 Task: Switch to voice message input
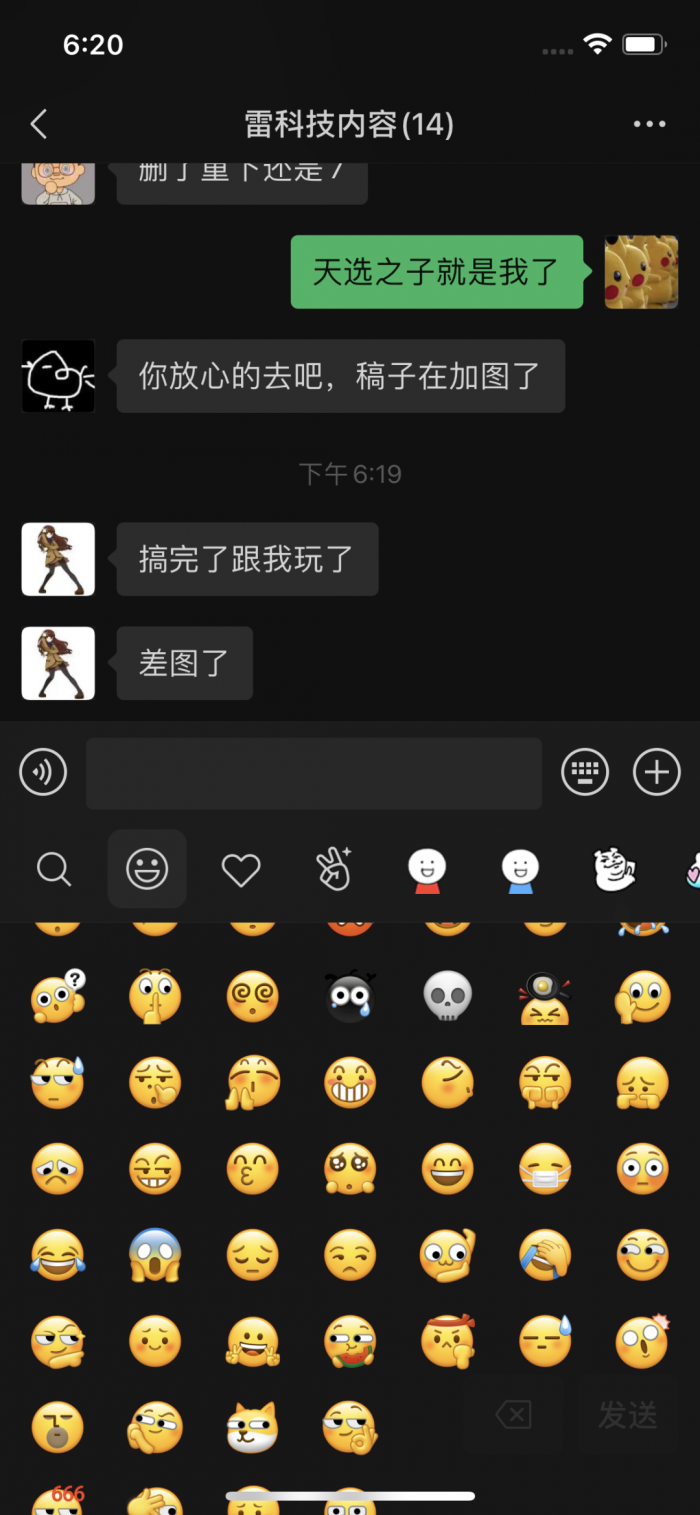pyautogui.click(x=43, y=773)
